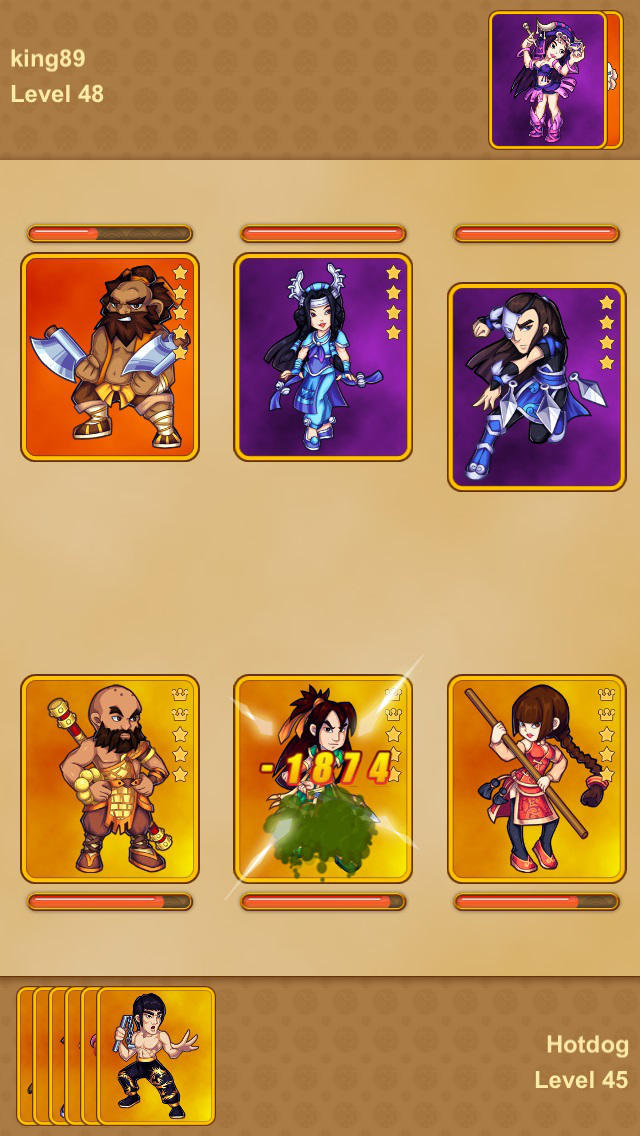Viewport: 640px width, 1136px height.
Task: Select the blue-dressed horned girl card
Action: point(323,356)
